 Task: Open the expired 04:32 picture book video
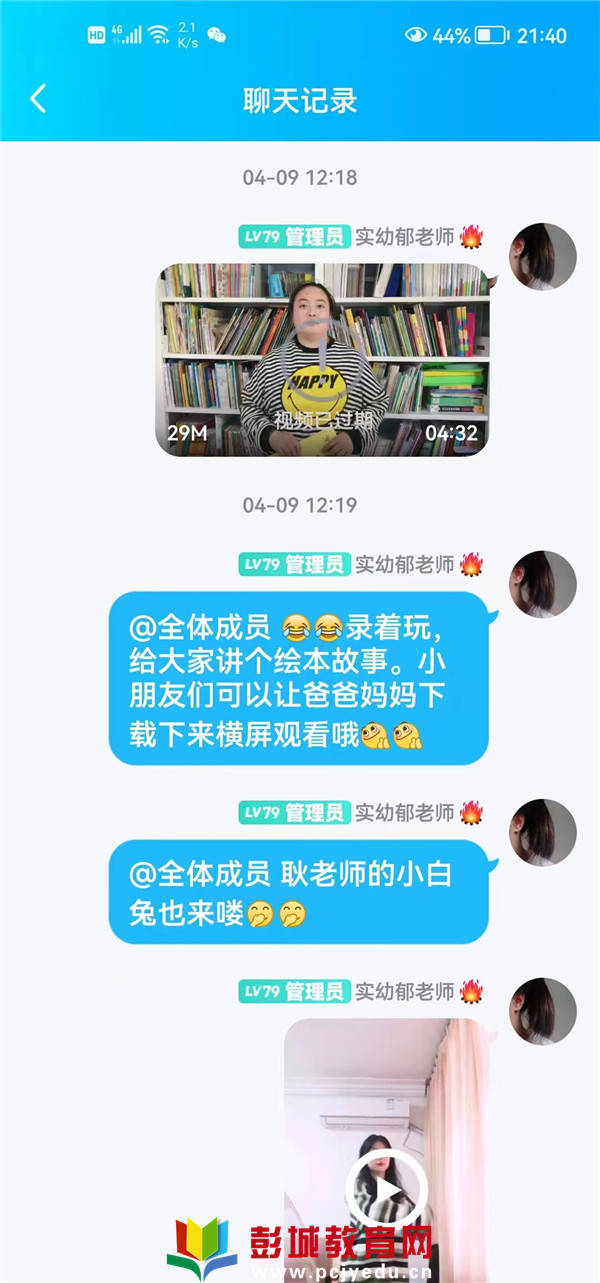(323, 360)
